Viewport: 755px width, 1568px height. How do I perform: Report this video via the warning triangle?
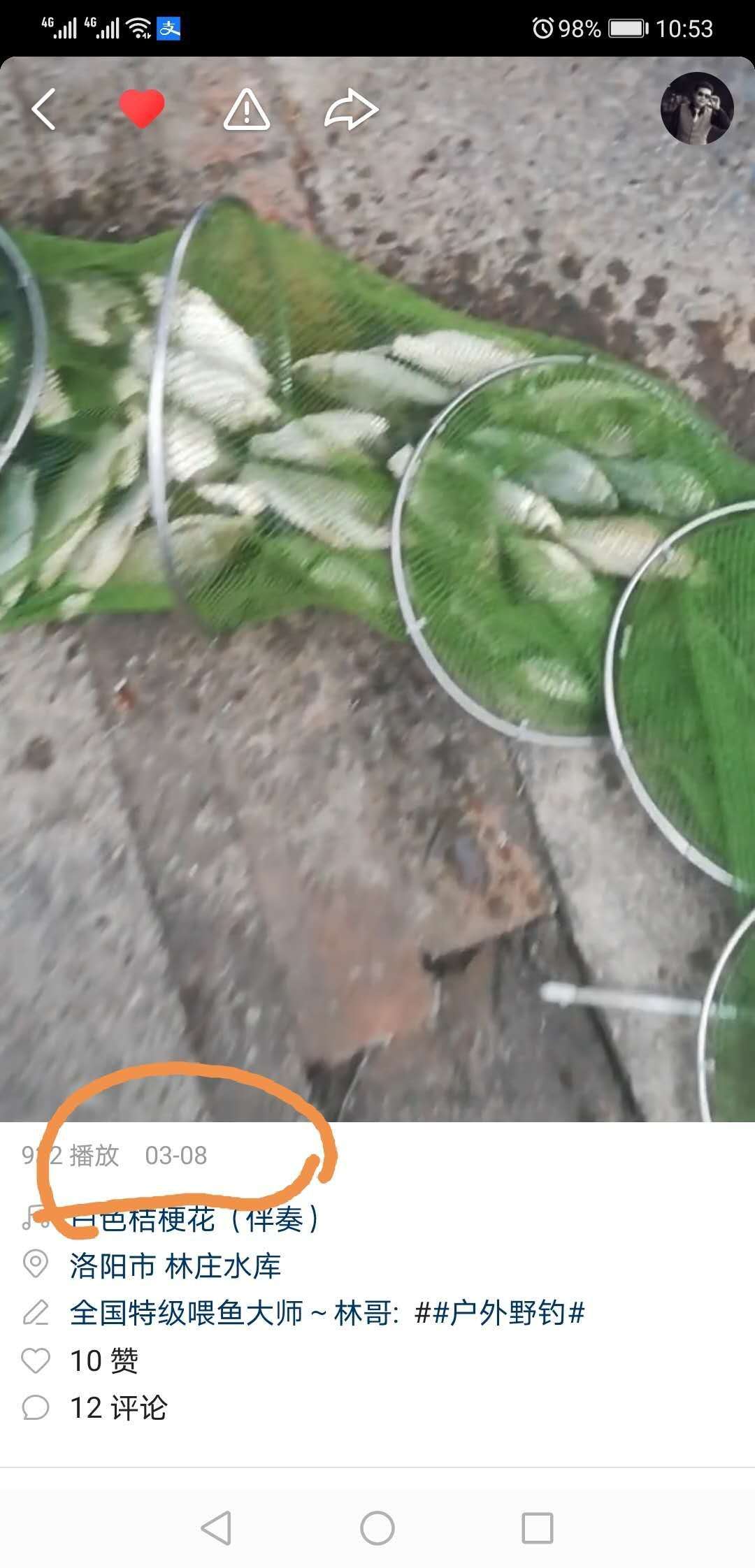246,110
